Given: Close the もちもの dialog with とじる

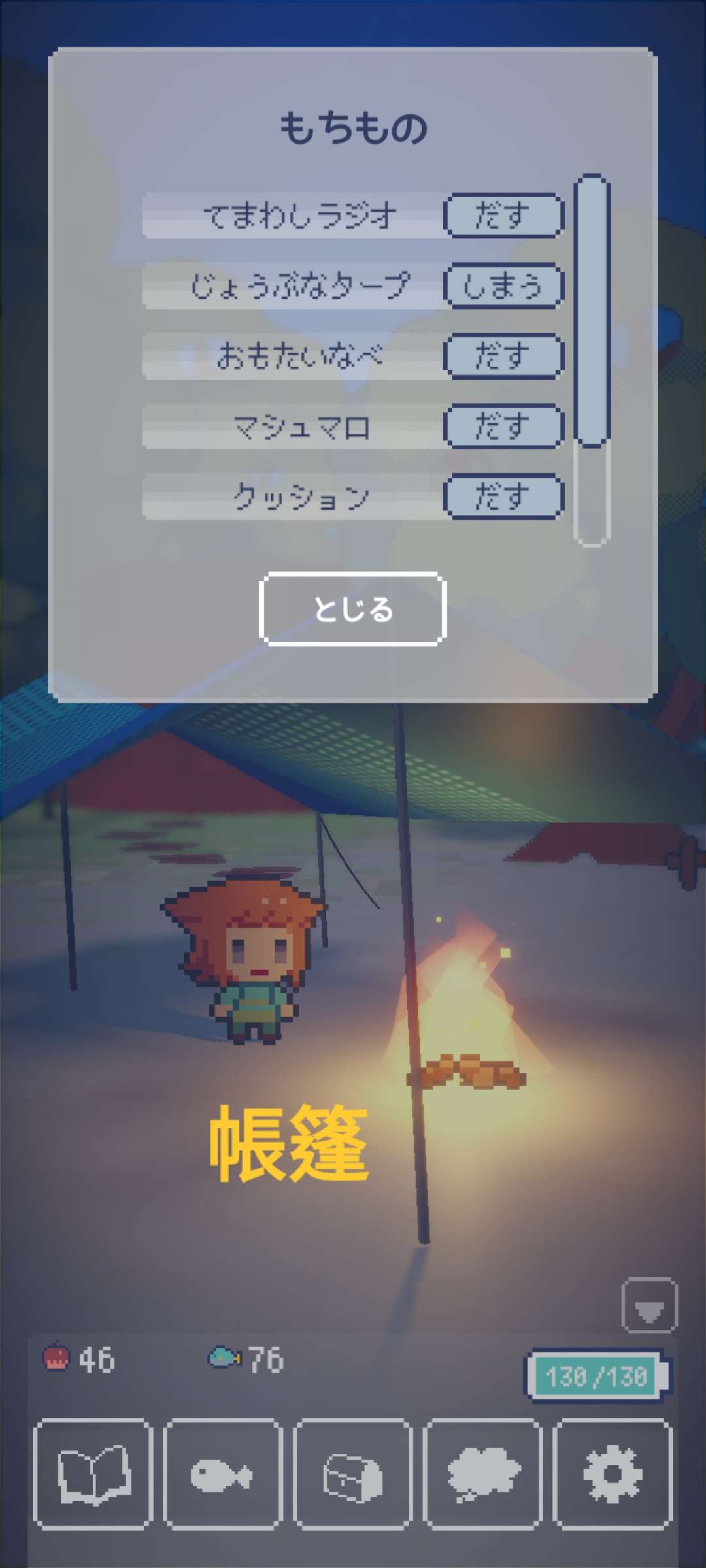Looking at the screenshot, I should [x=353, y=609].
